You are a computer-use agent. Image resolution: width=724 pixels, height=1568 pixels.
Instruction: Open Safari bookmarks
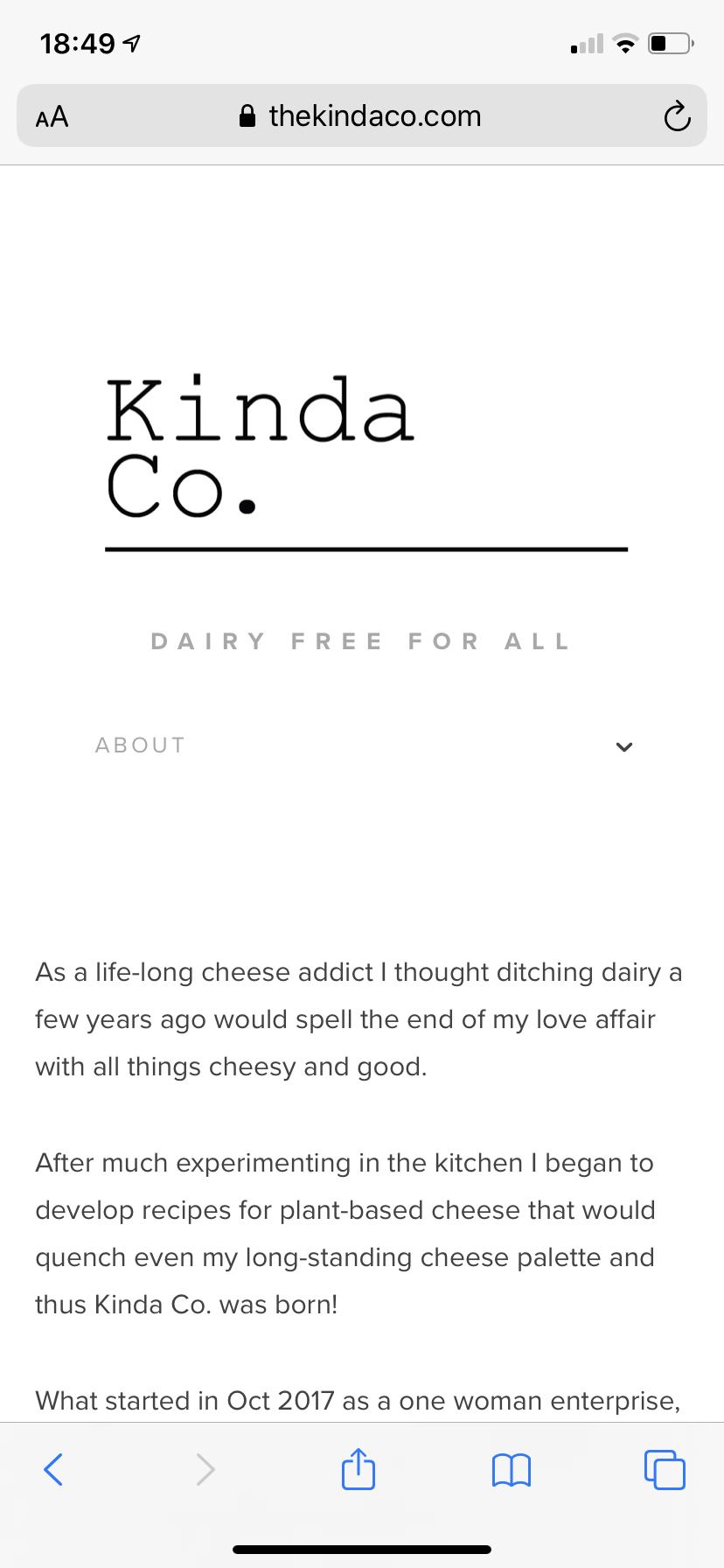512,1469
